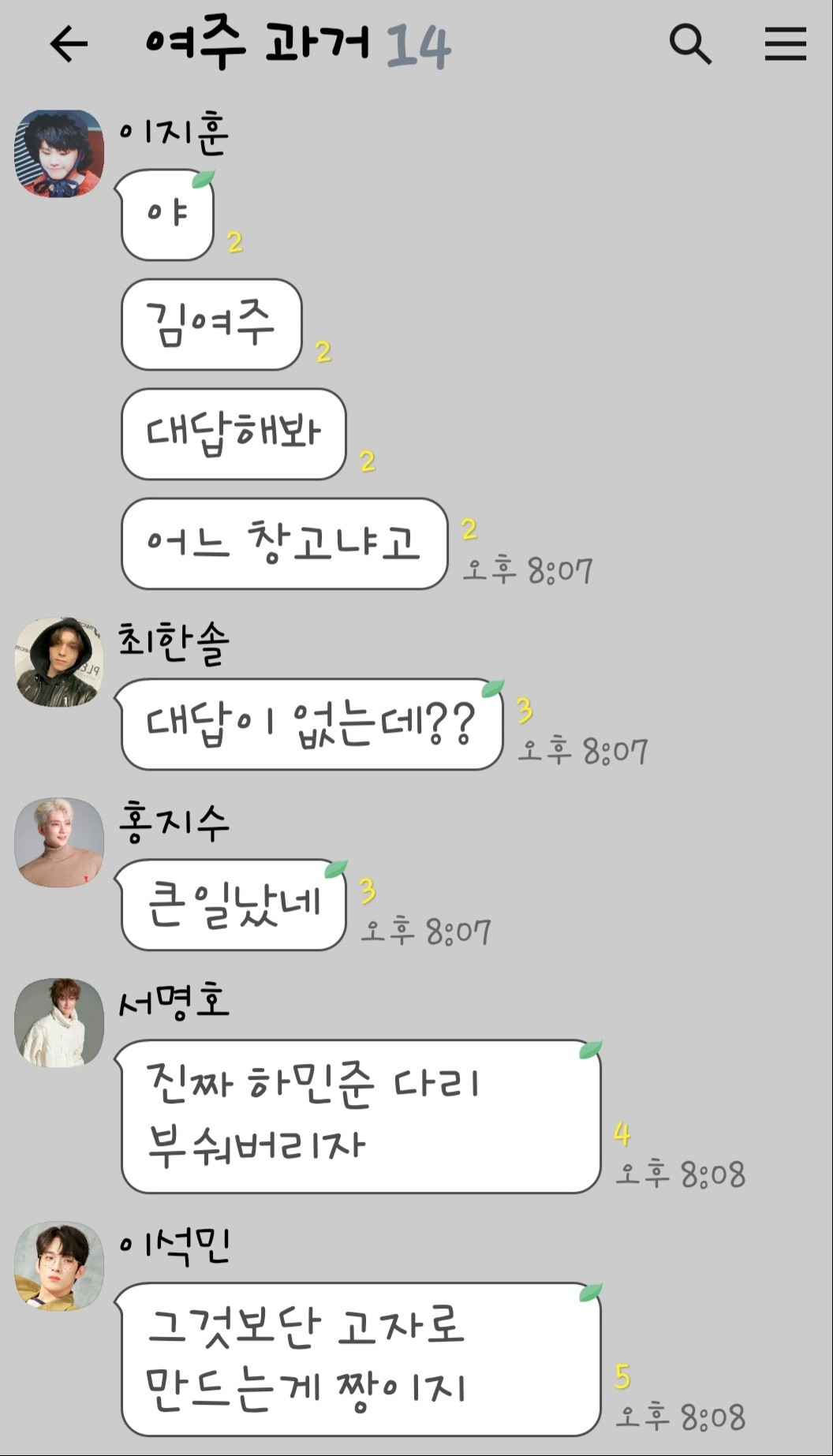View 이석민's profile picture

pos(59,1265)
